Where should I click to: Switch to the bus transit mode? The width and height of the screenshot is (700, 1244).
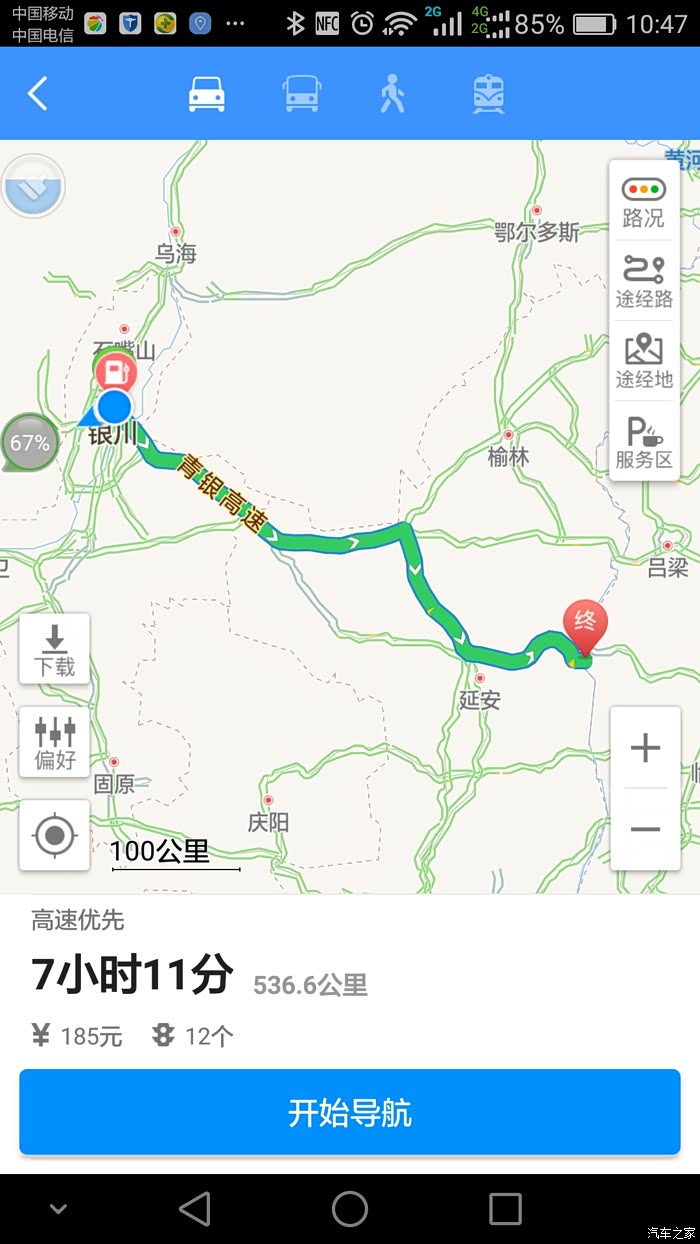(301, 94)
